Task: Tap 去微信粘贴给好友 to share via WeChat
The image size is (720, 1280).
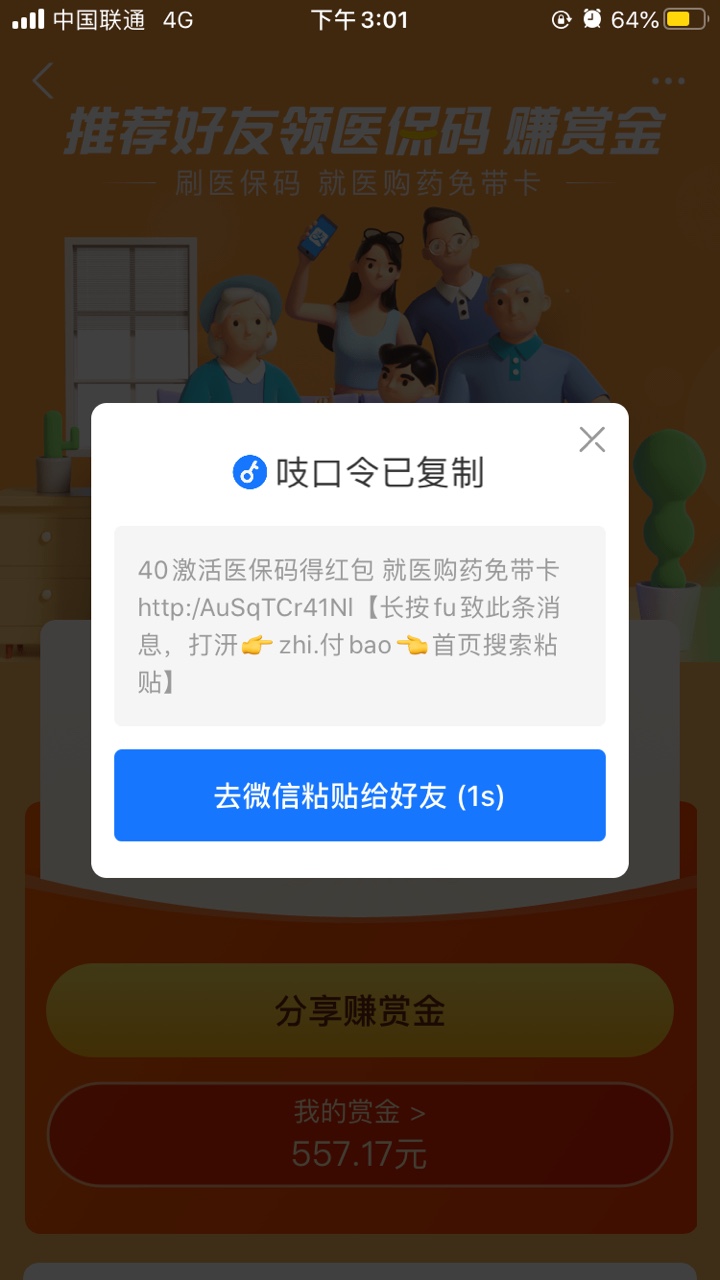Action: (360, 794)
